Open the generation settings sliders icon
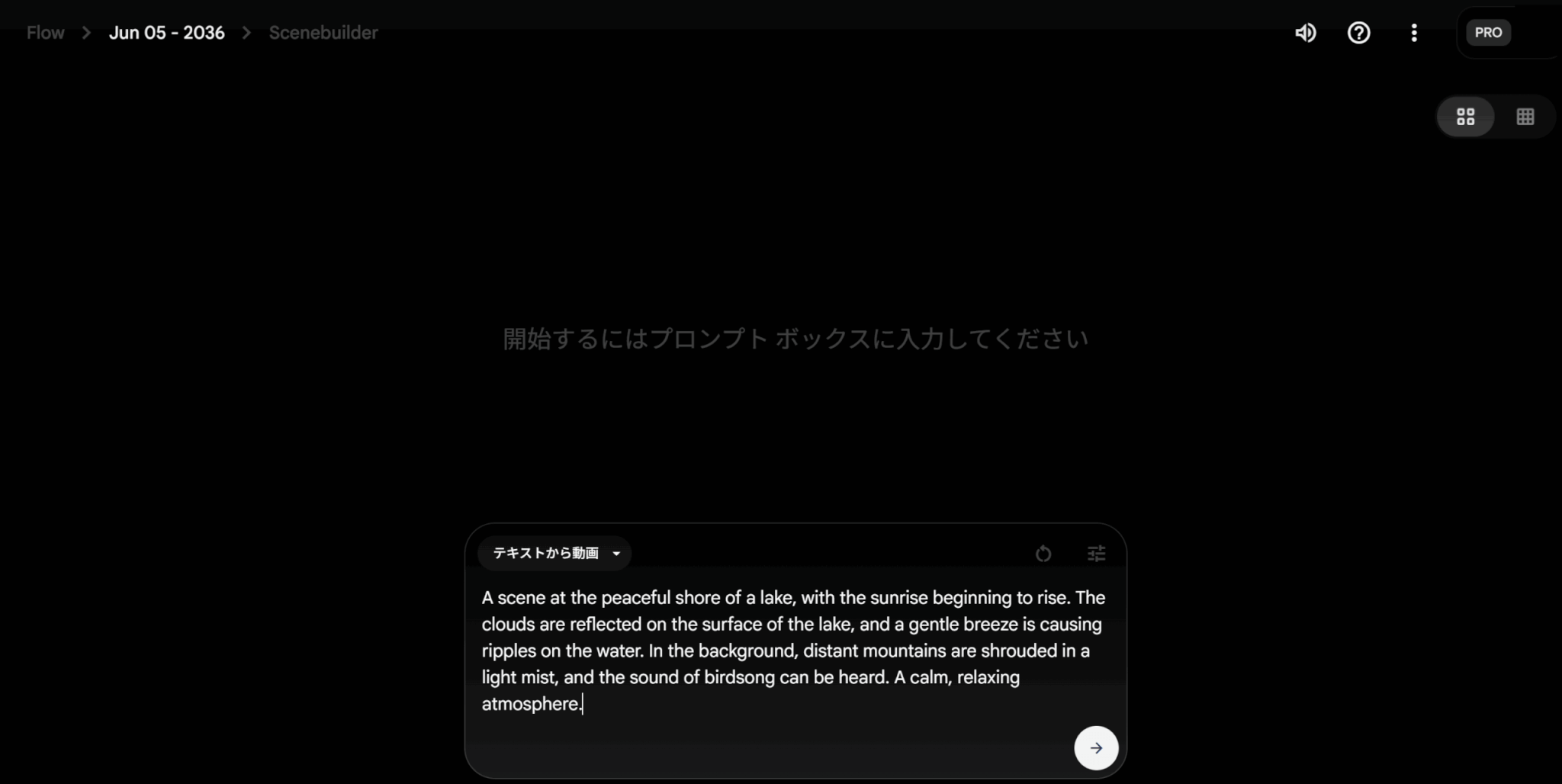1562x784 pixels. pyautogui.click(x=1096, y=554)
